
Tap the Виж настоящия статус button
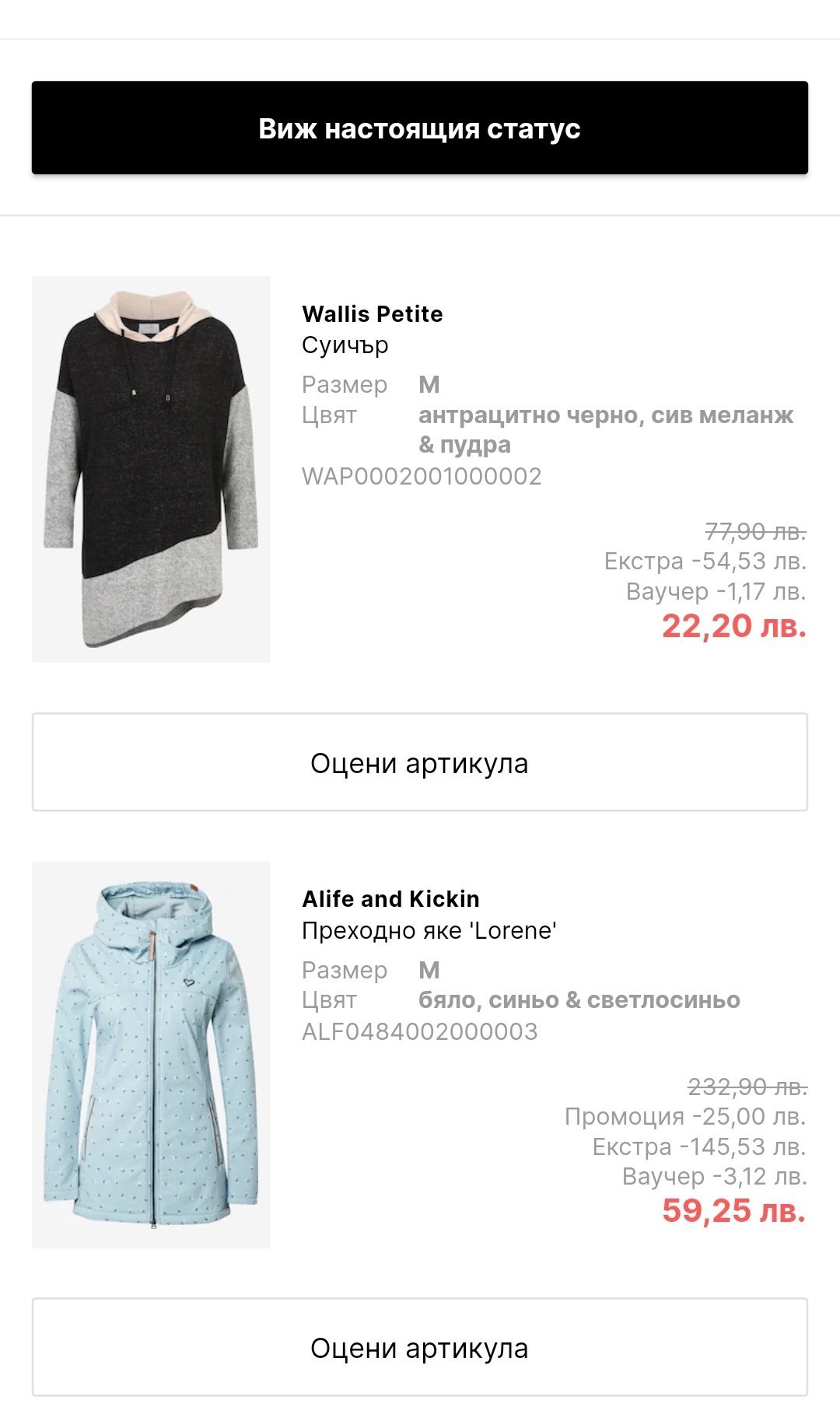tap(420, 128)
